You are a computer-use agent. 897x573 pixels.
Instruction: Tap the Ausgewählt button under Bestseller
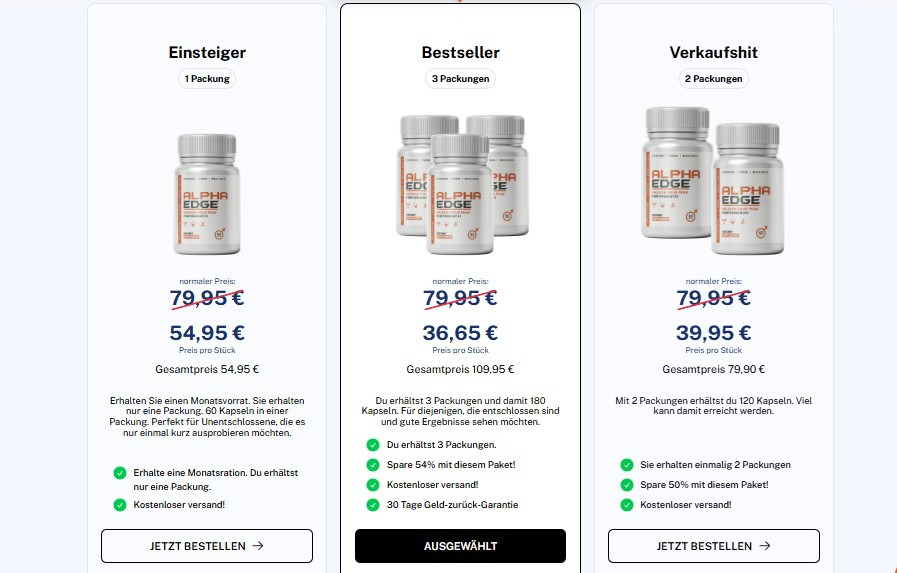coord(460,546)
